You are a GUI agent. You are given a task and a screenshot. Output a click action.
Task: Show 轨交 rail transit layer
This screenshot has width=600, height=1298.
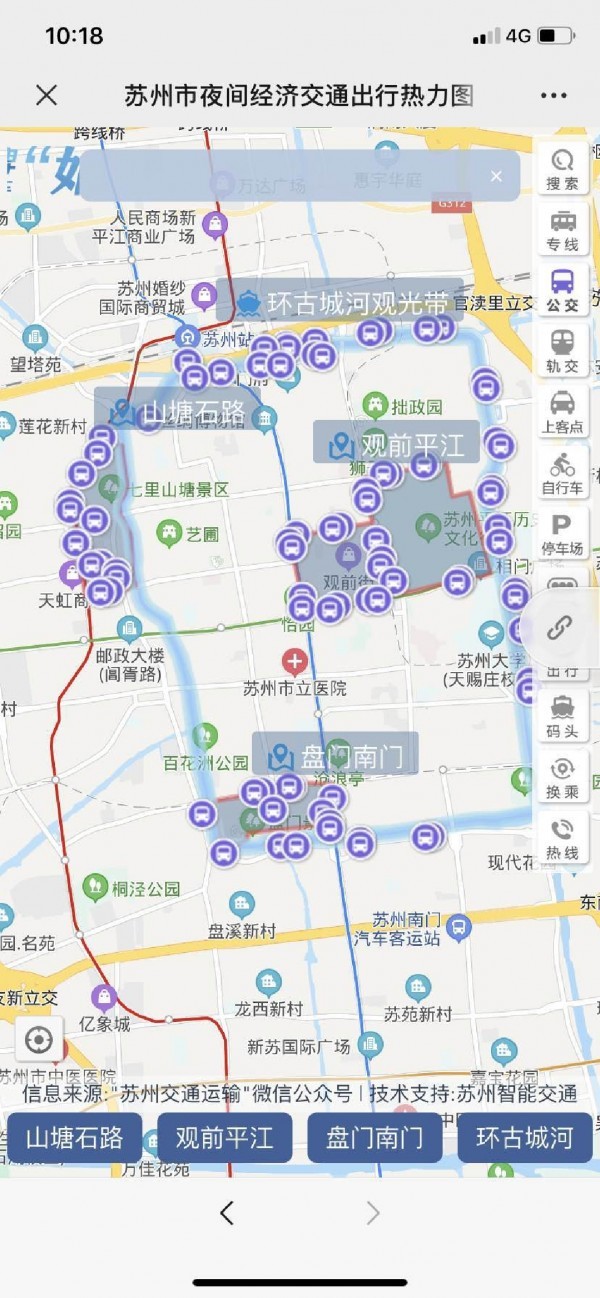pos(562,350)
